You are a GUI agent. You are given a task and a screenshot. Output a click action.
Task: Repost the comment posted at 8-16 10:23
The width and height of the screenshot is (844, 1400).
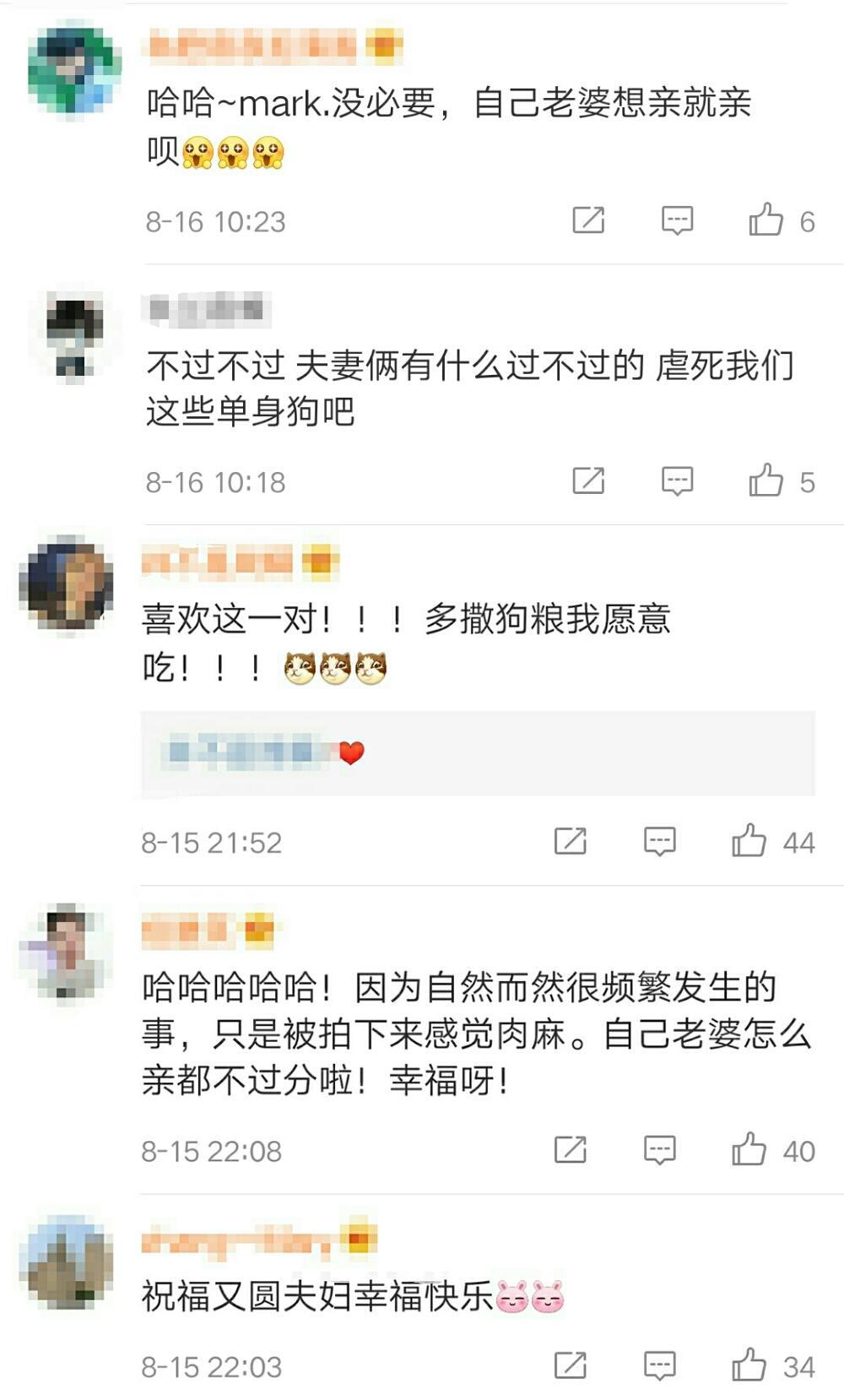click(588, 220)
